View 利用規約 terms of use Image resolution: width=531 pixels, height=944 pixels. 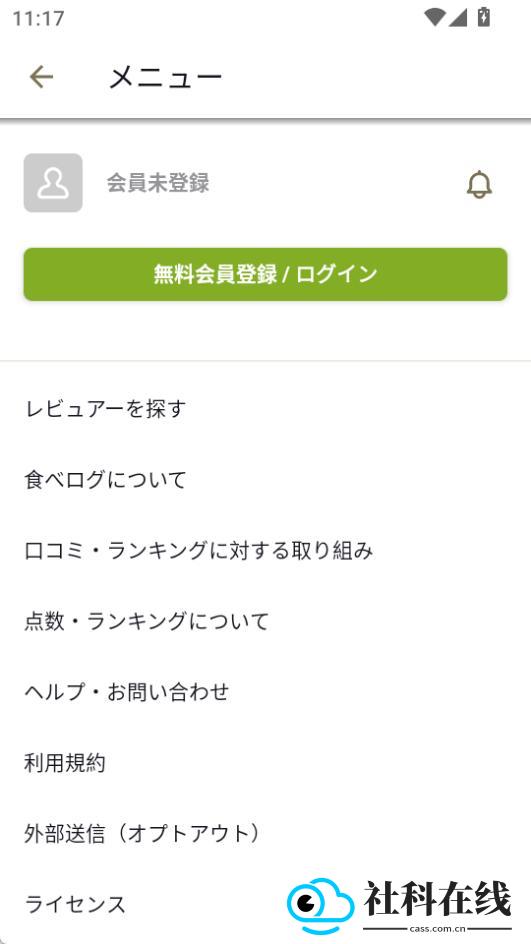(266, 763)
